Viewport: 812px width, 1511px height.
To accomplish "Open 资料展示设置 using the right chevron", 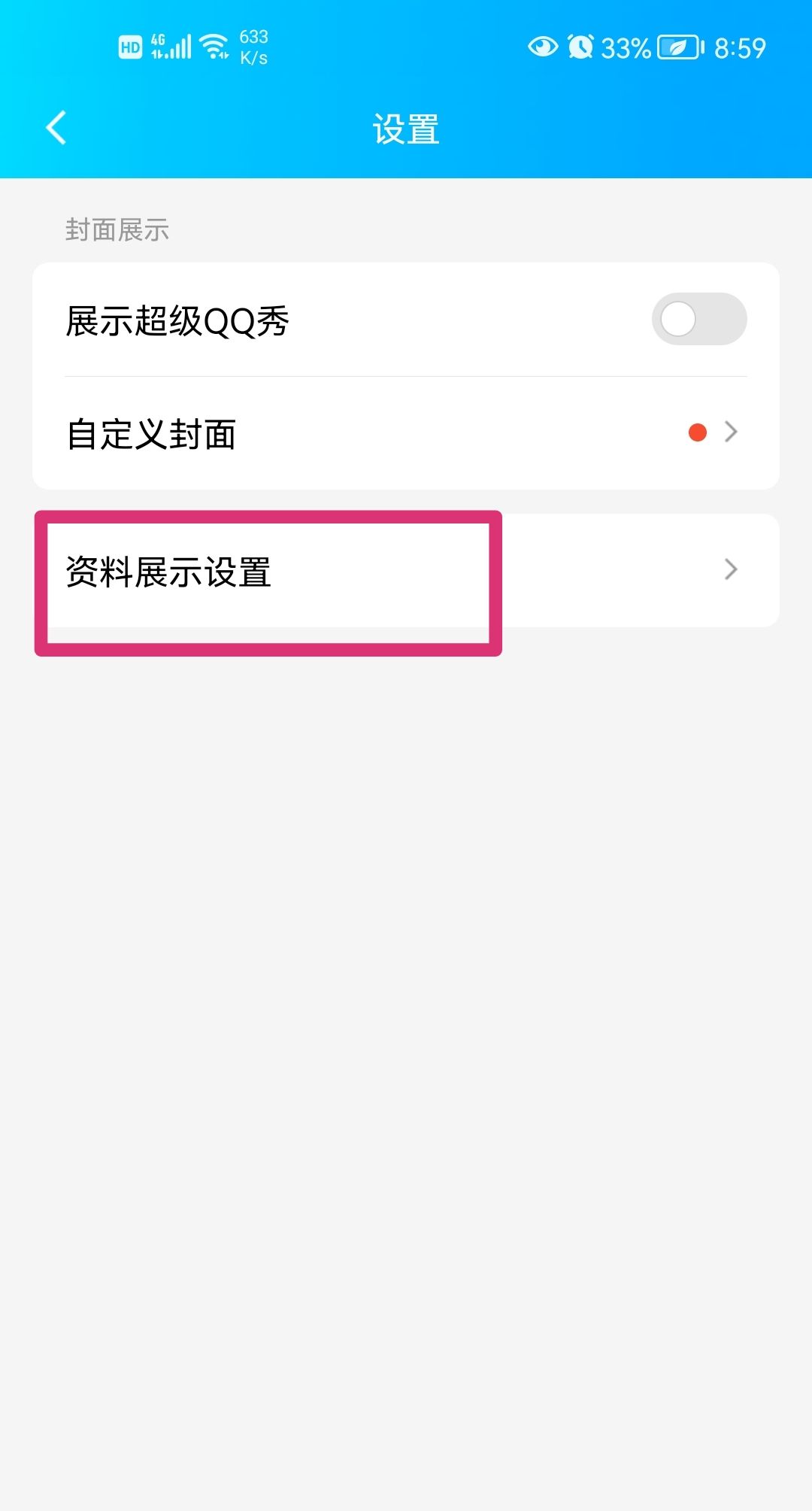I will pos(731,570).
